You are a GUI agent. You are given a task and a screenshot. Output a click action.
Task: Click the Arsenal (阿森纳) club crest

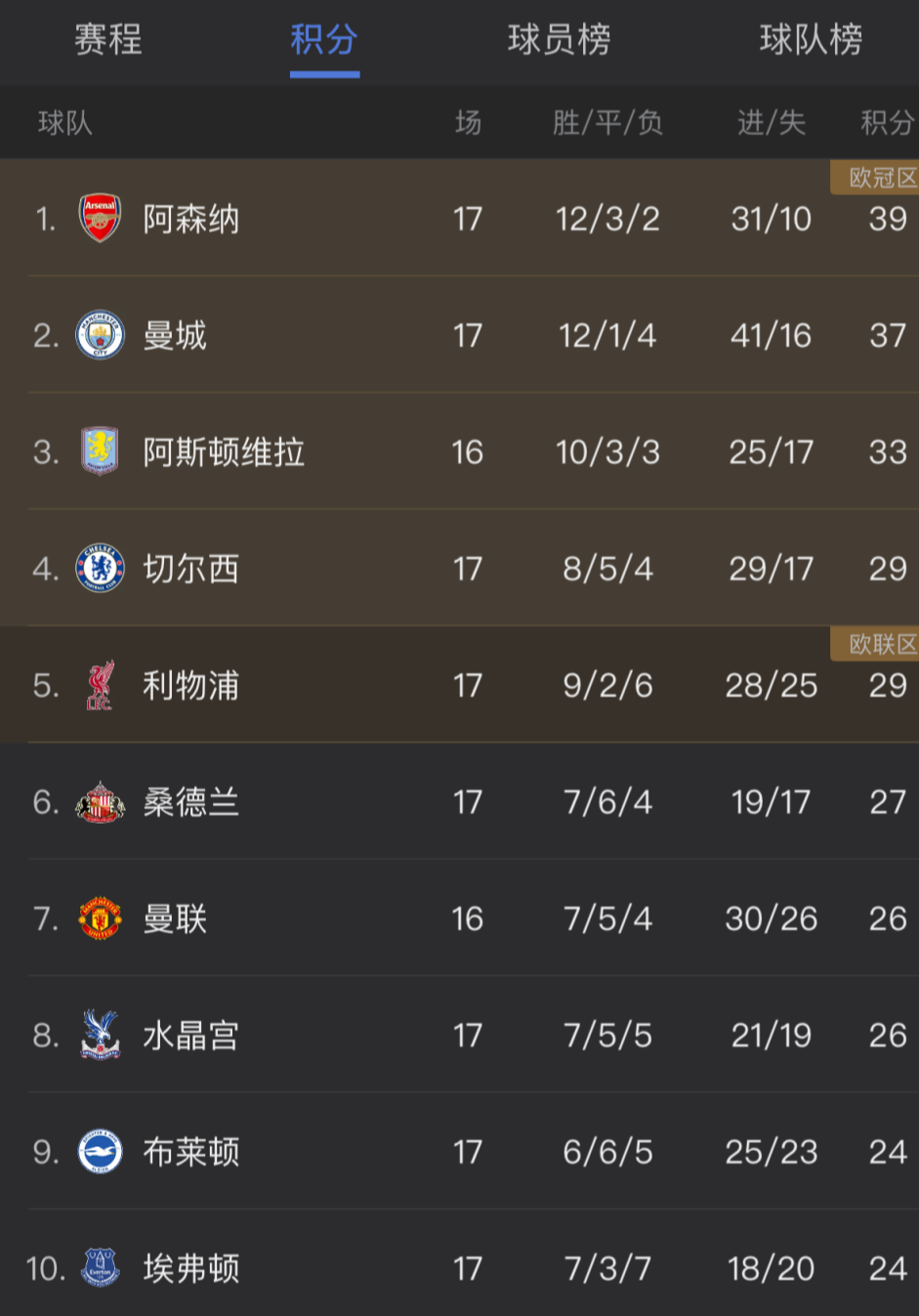pos(101,220)
